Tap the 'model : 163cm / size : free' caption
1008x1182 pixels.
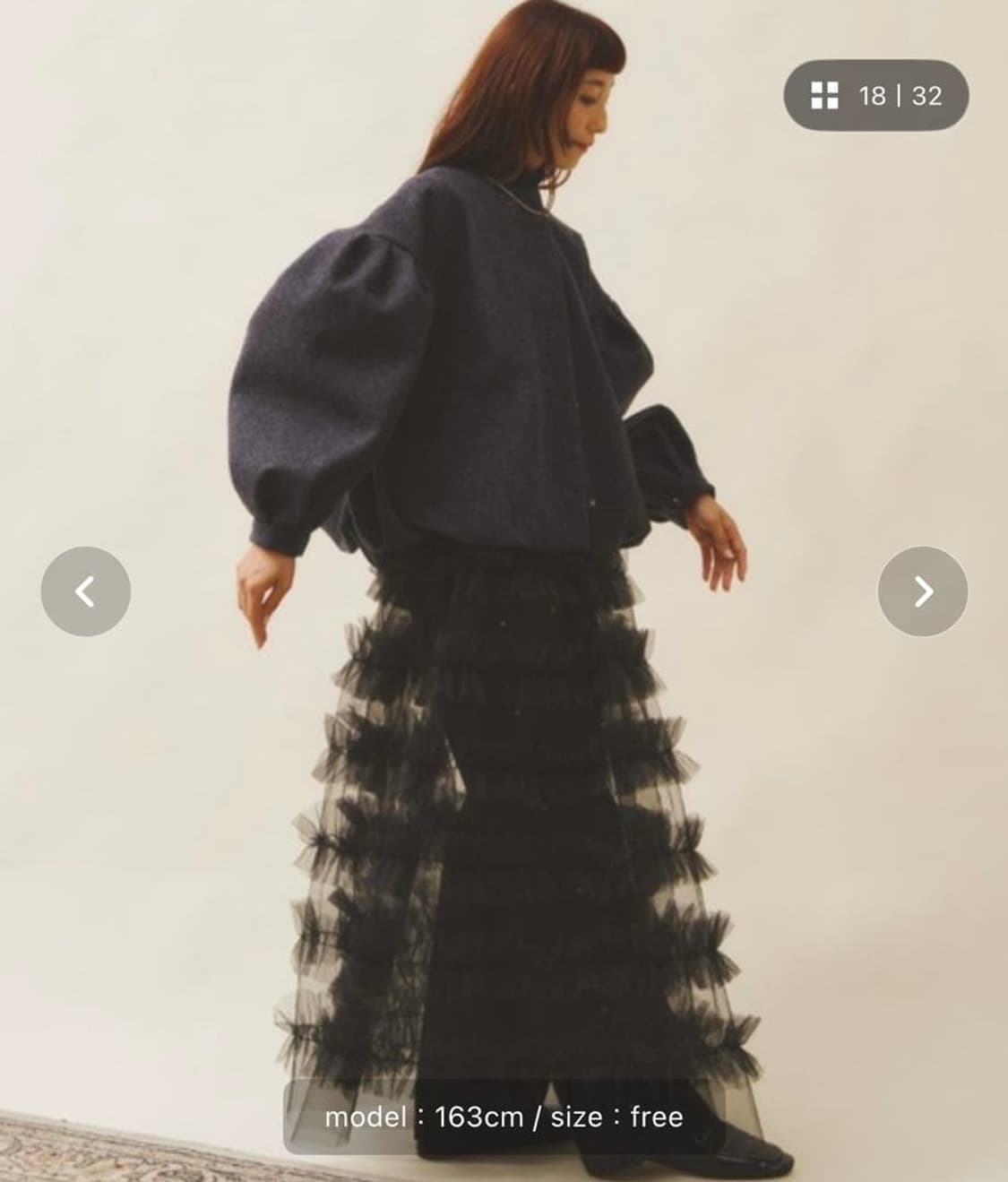point(504,1116)
